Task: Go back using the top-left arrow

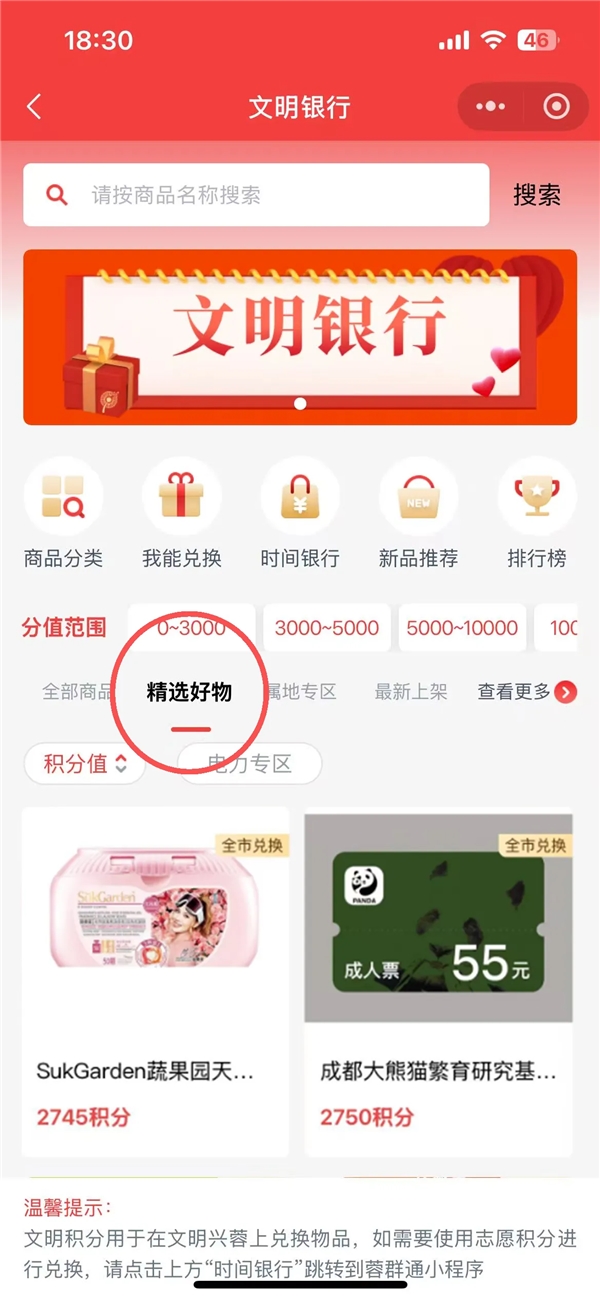Action: tap(35, 107)
